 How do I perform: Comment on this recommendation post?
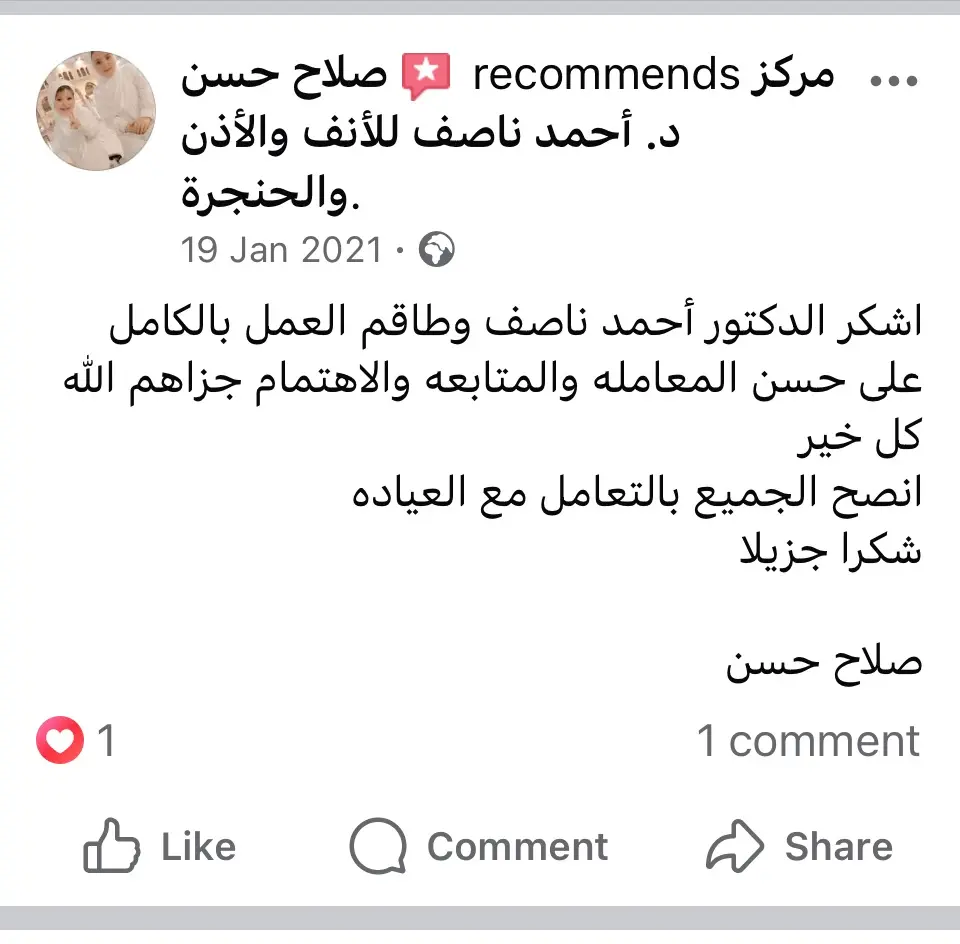[x=479, y=847]
